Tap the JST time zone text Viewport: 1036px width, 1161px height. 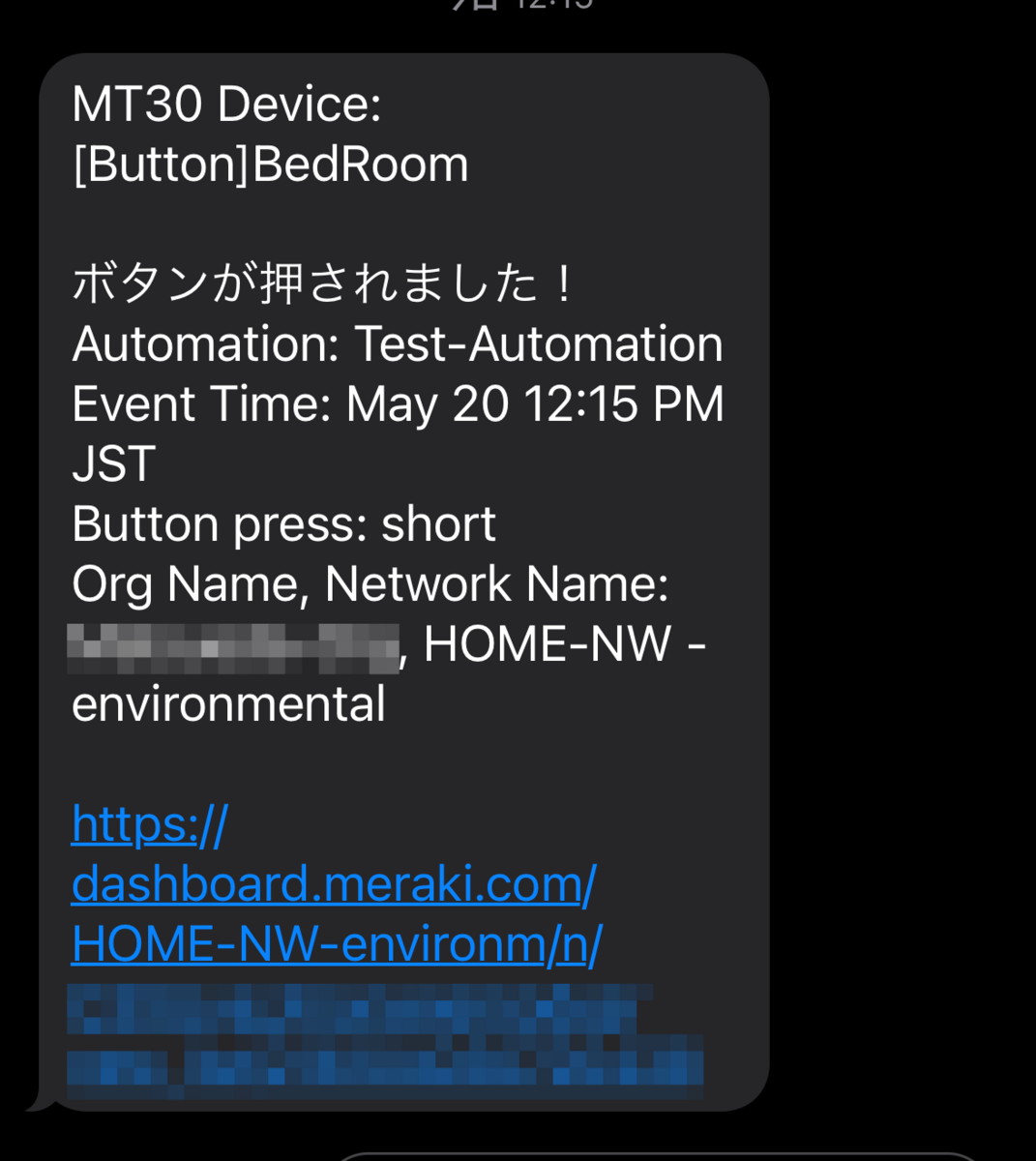point(113,463)
